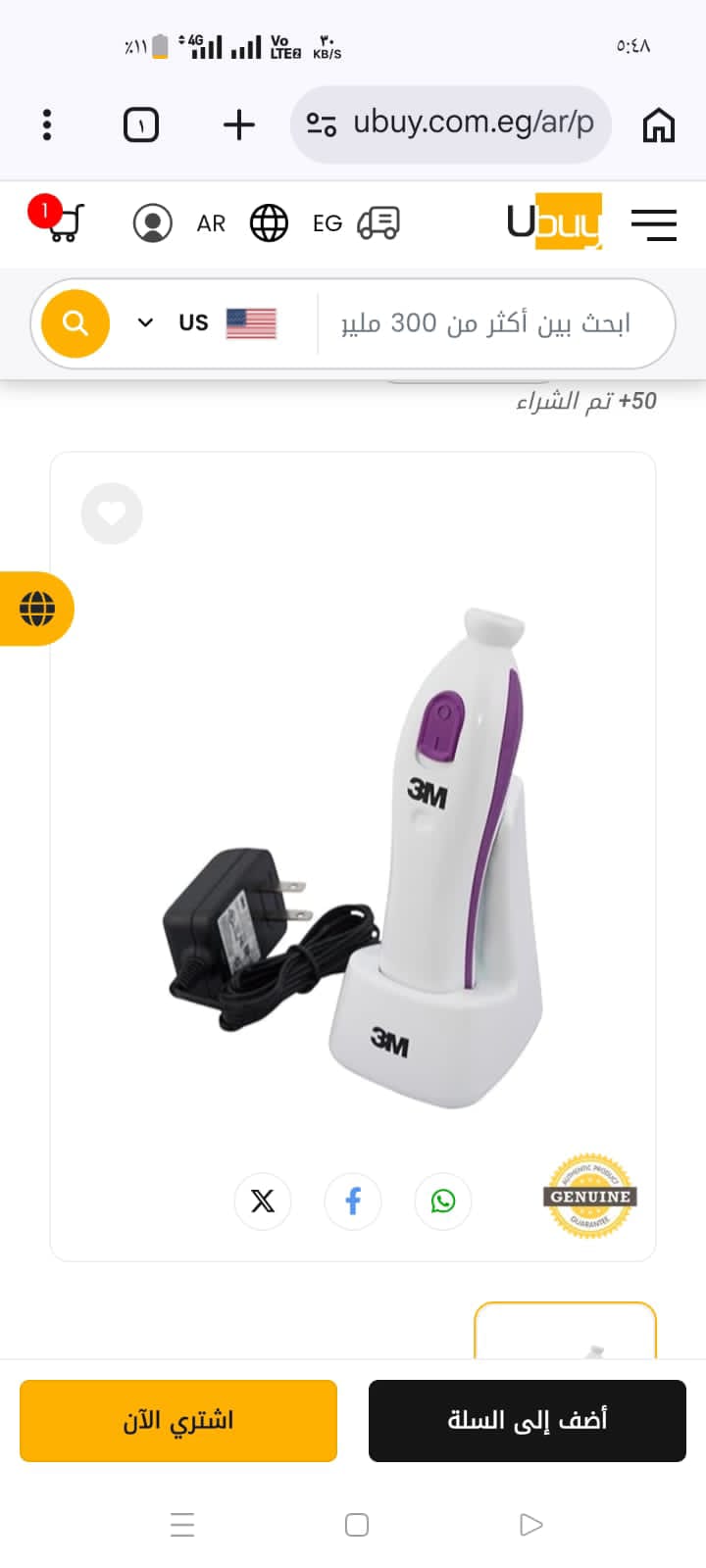Open a new browser tab

pos(238,125)
